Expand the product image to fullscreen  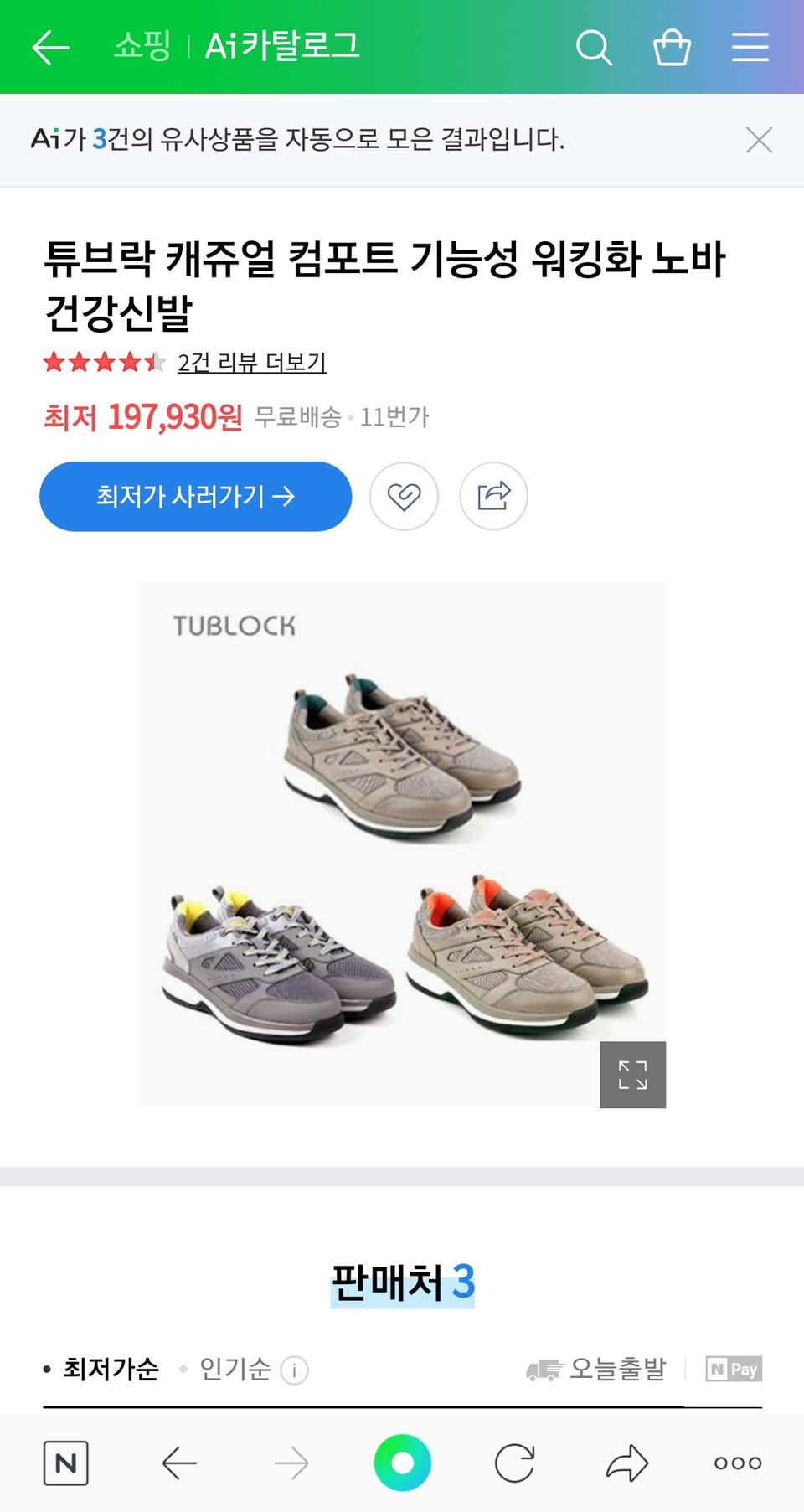(x=632, y=1076)
